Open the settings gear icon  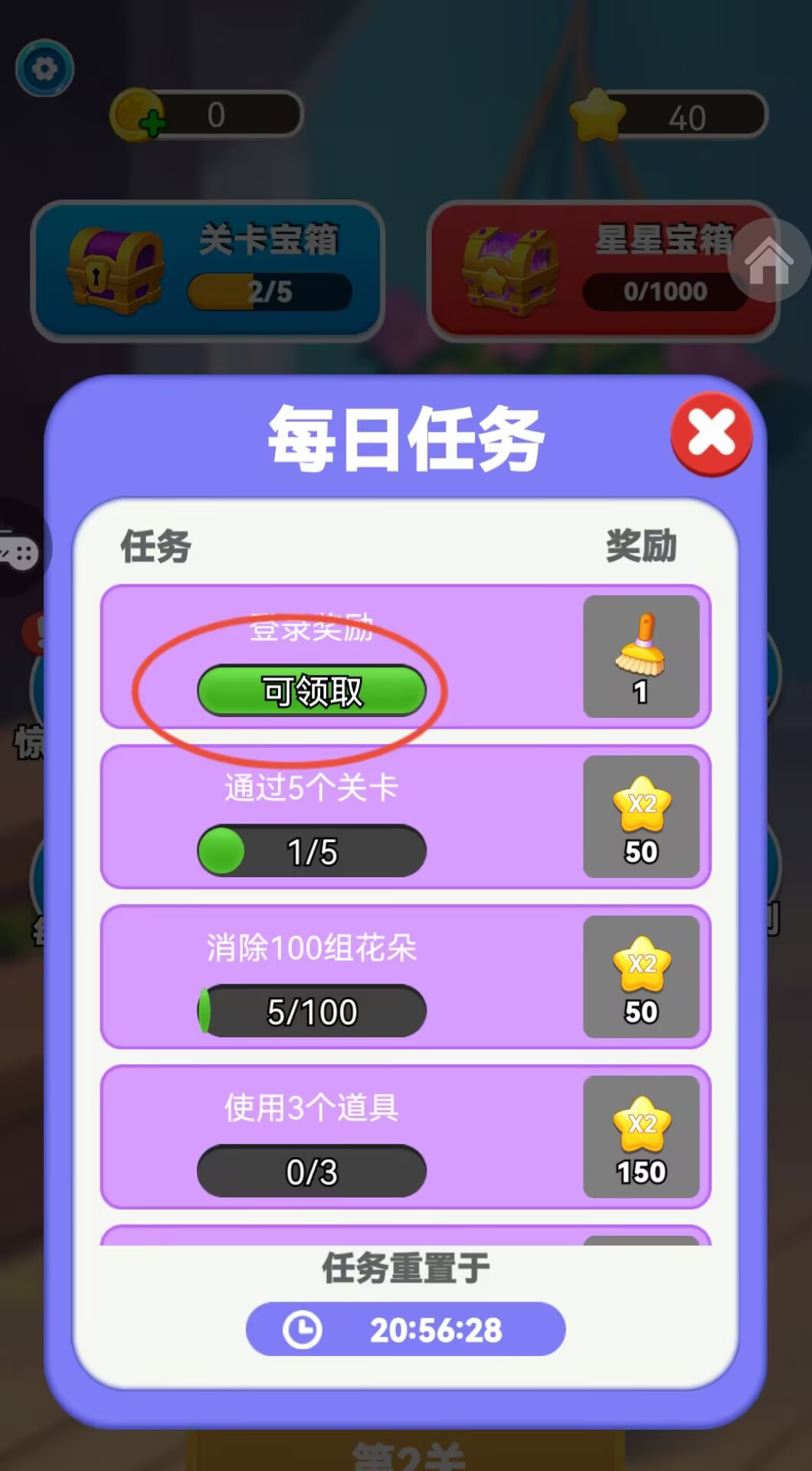click(x=44, y=68)
